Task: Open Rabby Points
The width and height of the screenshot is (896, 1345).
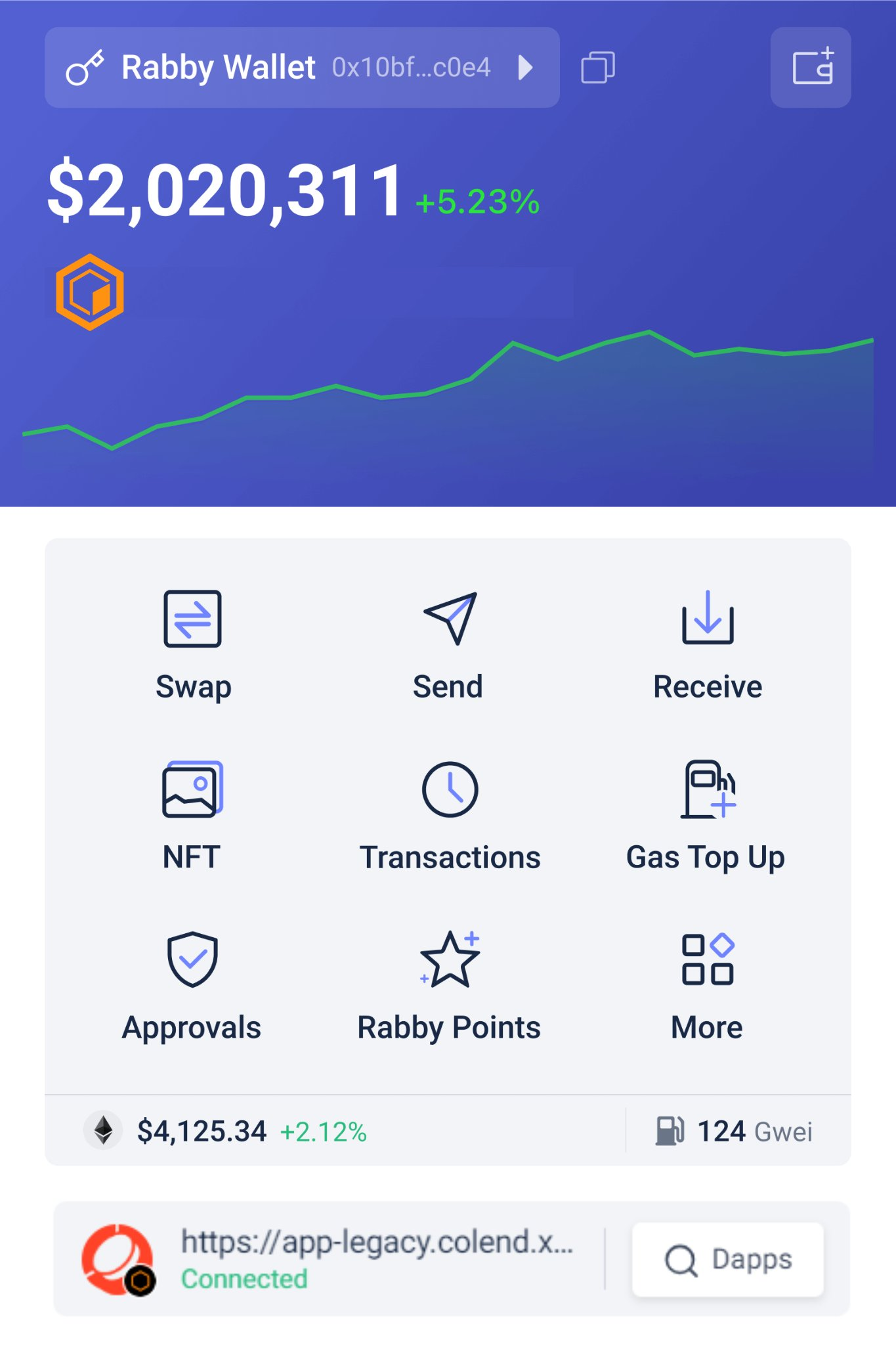Action: click(x=450, y=986)
